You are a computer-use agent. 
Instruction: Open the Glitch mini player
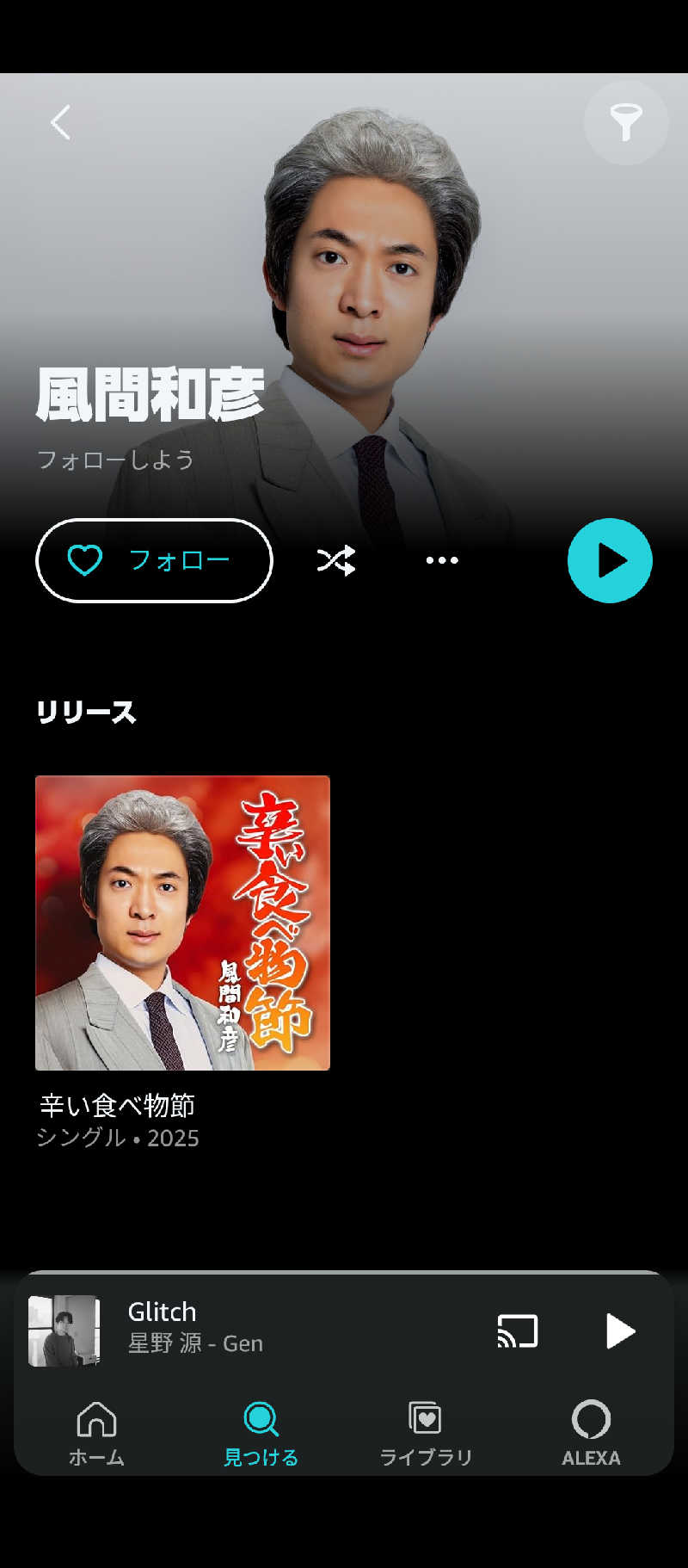[x=258, y=1330]
